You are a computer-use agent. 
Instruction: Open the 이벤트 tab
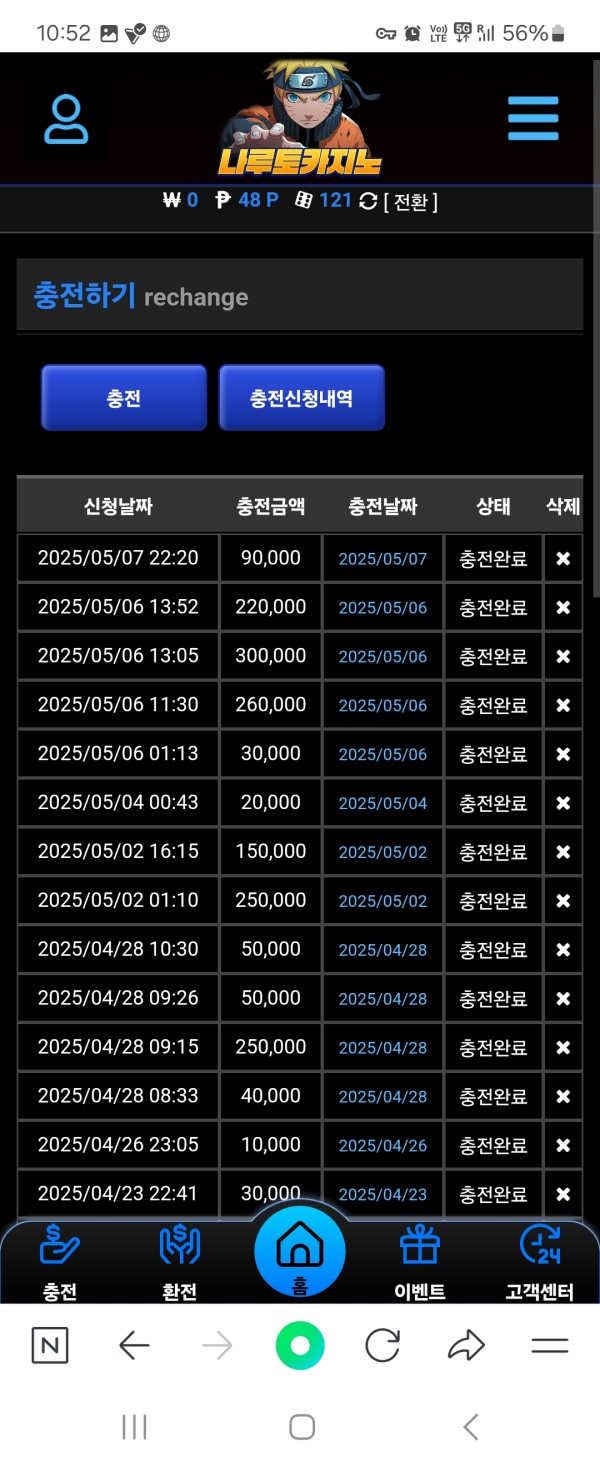tap(419, 1263)
